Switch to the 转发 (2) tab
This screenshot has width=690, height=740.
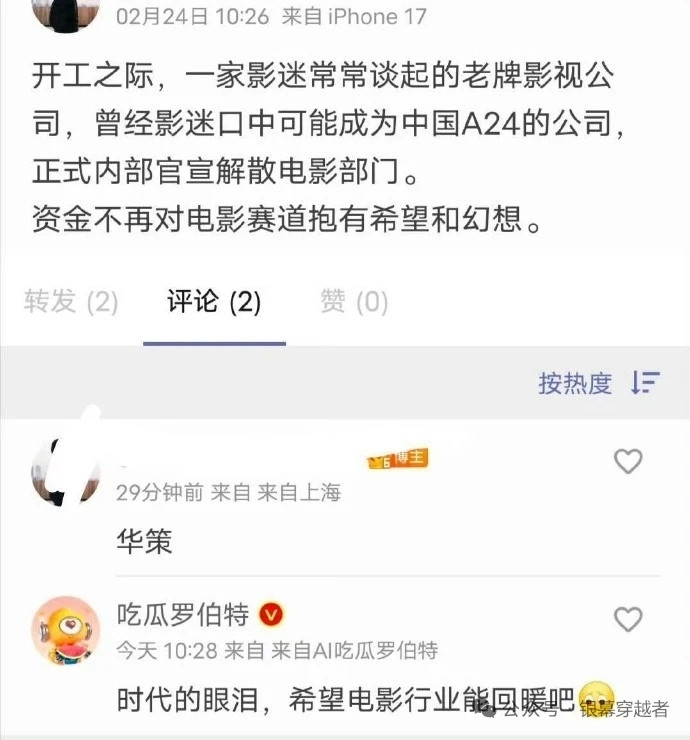pyautogui.click(x=71, y=302)
